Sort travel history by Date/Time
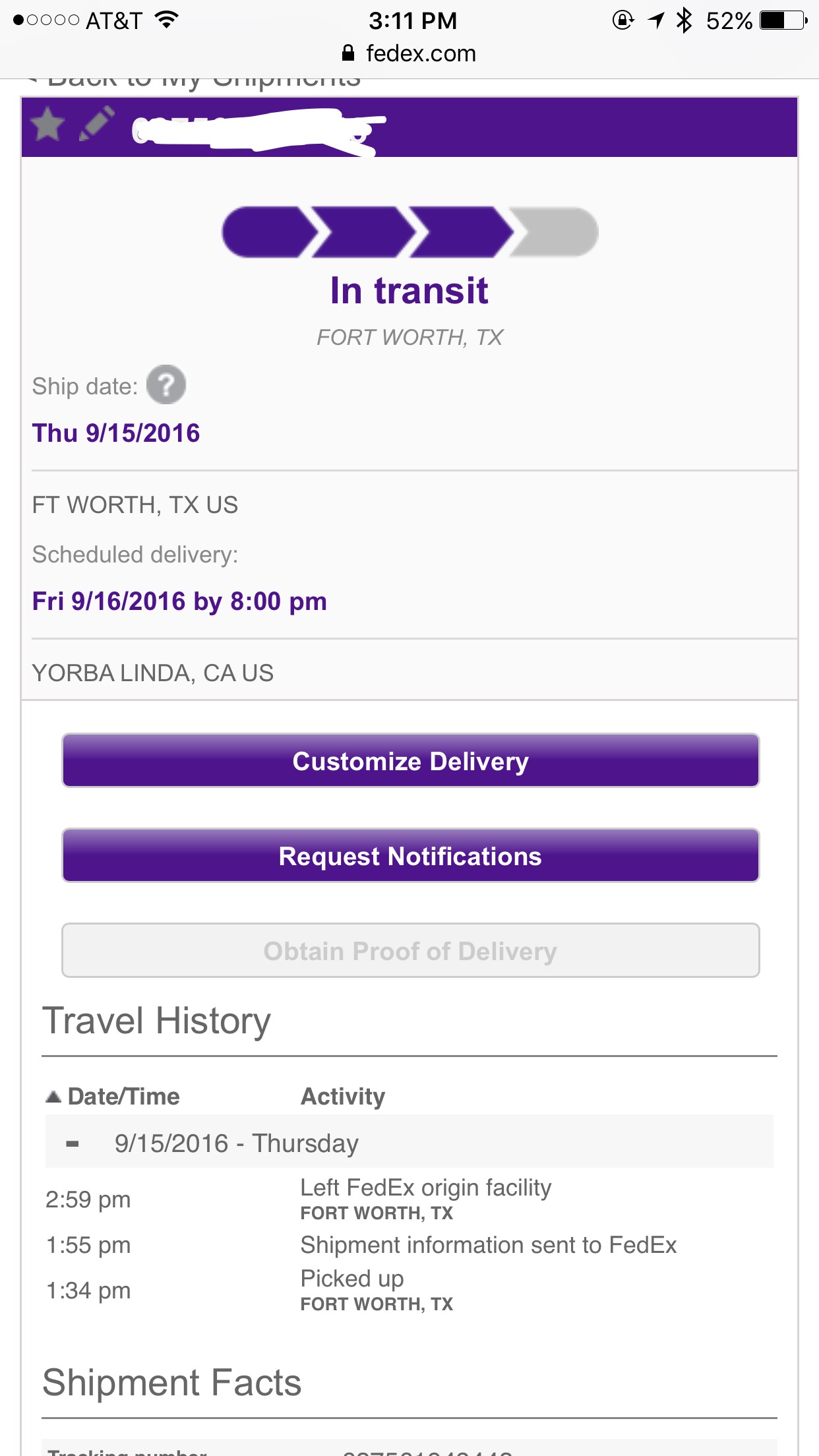The image size is (819, 1456). click(113, 1096)
